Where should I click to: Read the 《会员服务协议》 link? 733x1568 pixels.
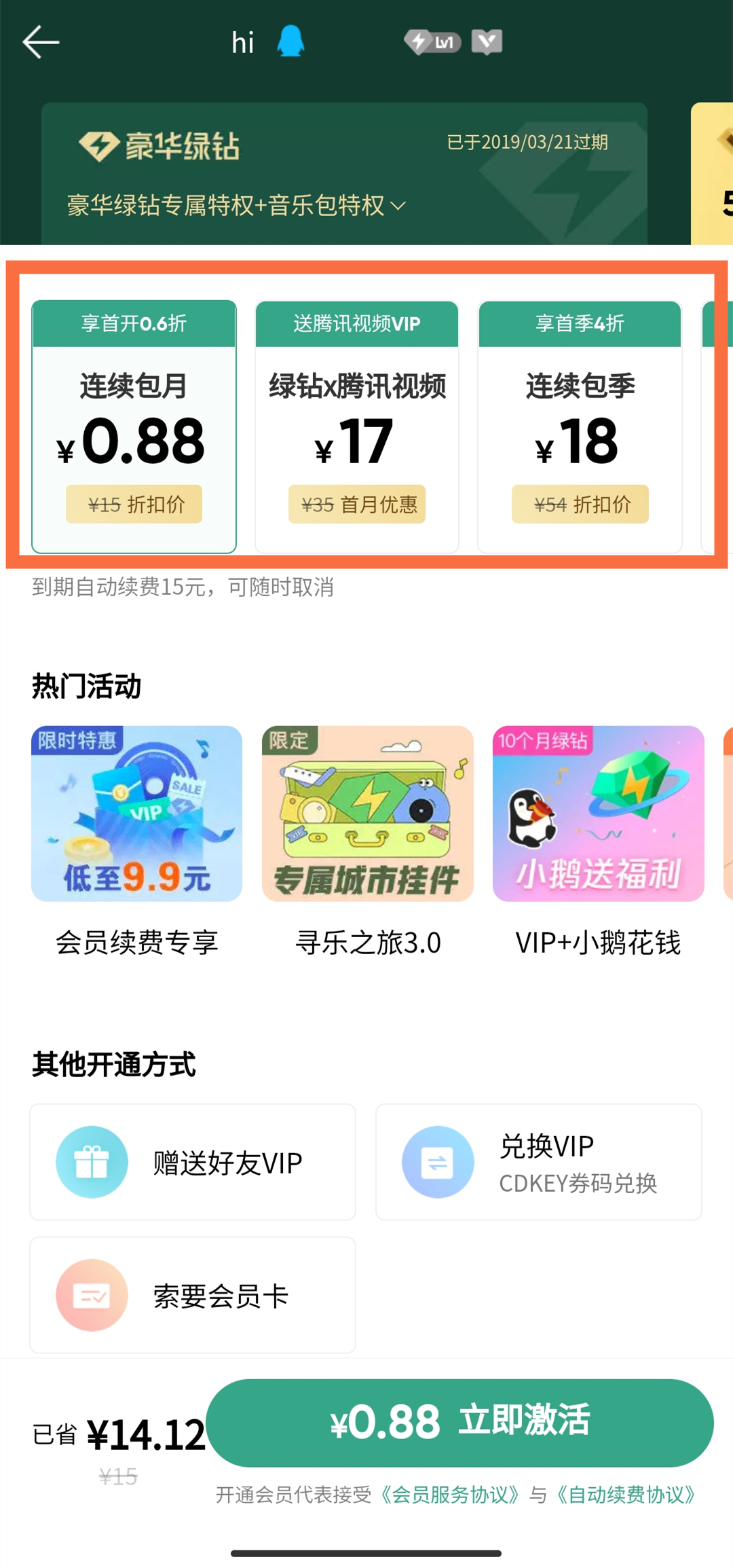450,1495
